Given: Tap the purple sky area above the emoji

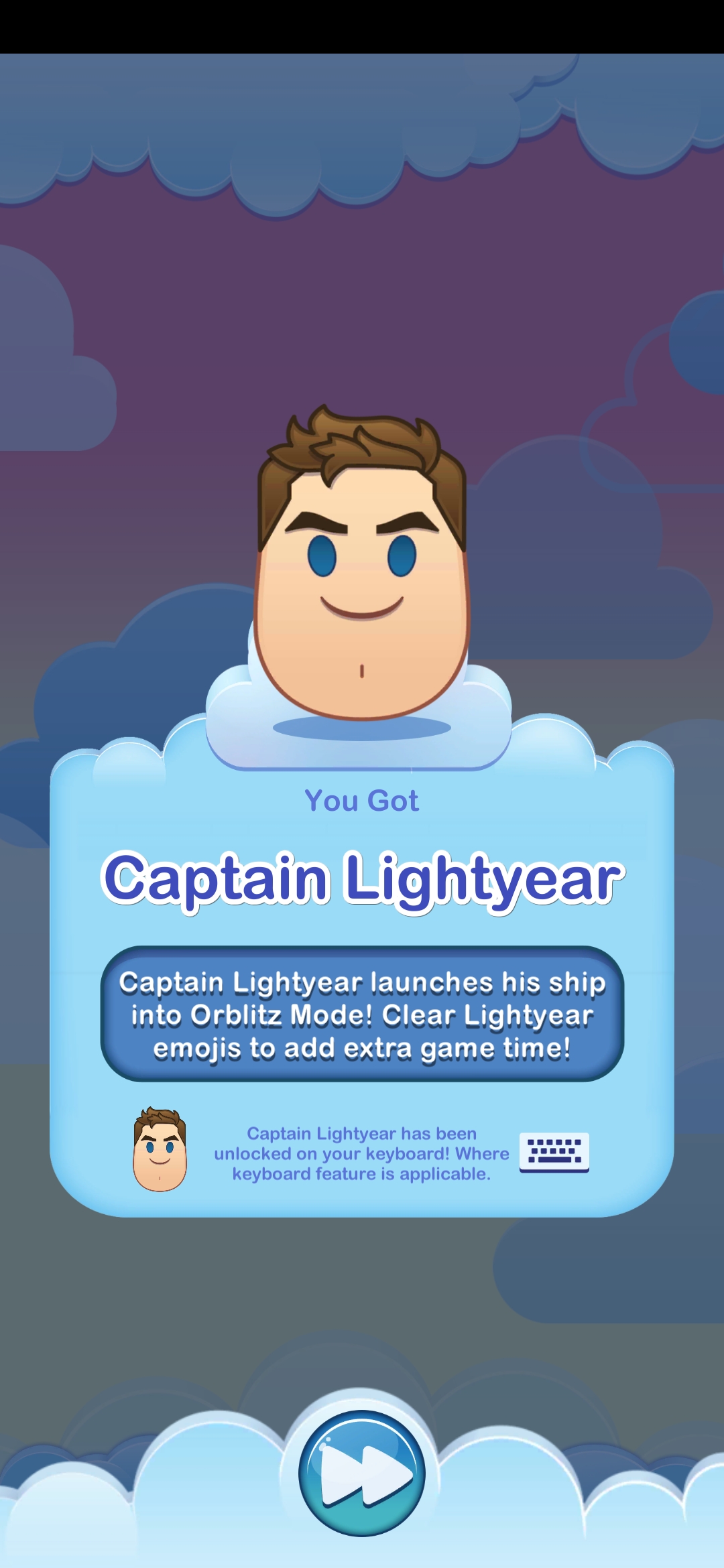Looking at the screenshot, I should tap(362, 302).
